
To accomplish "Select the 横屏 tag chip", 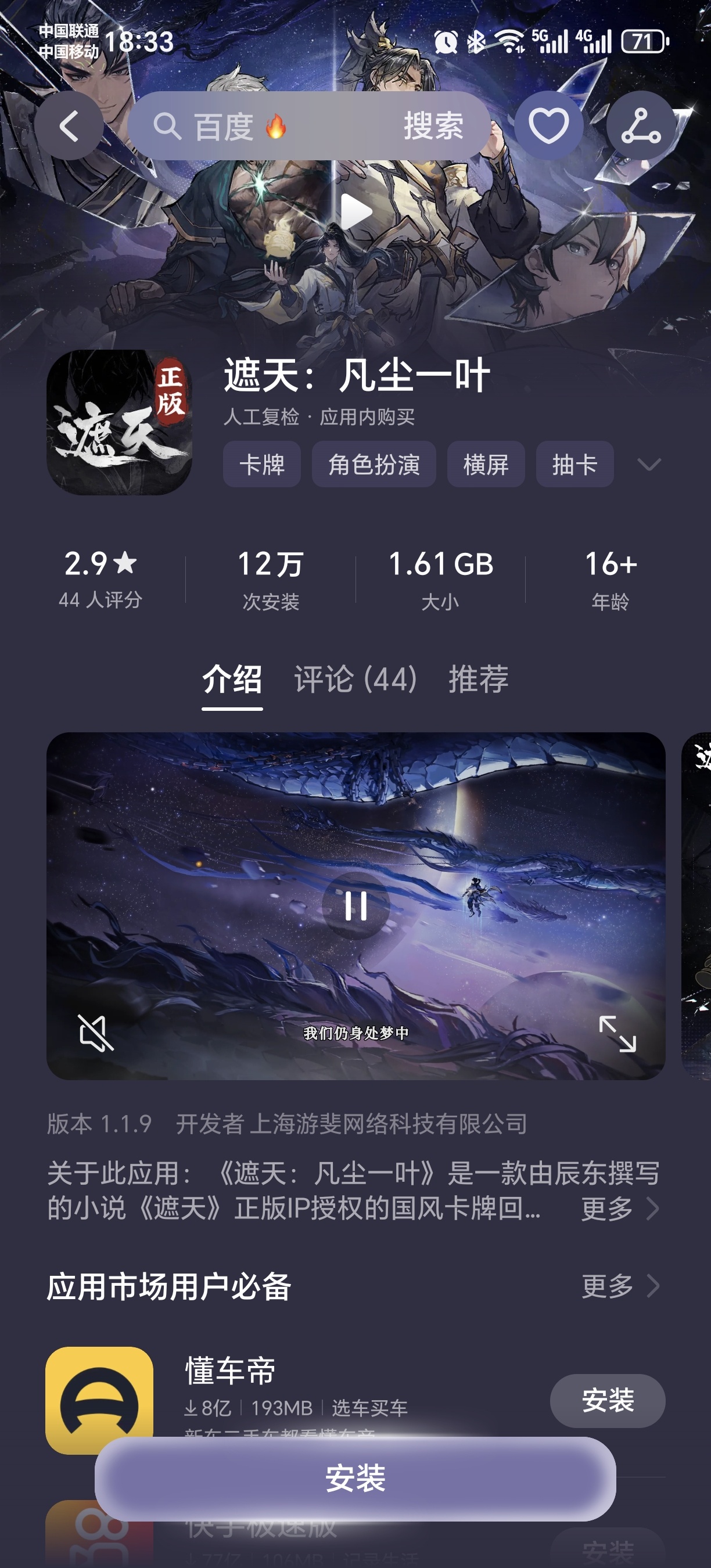I will 486,465.
